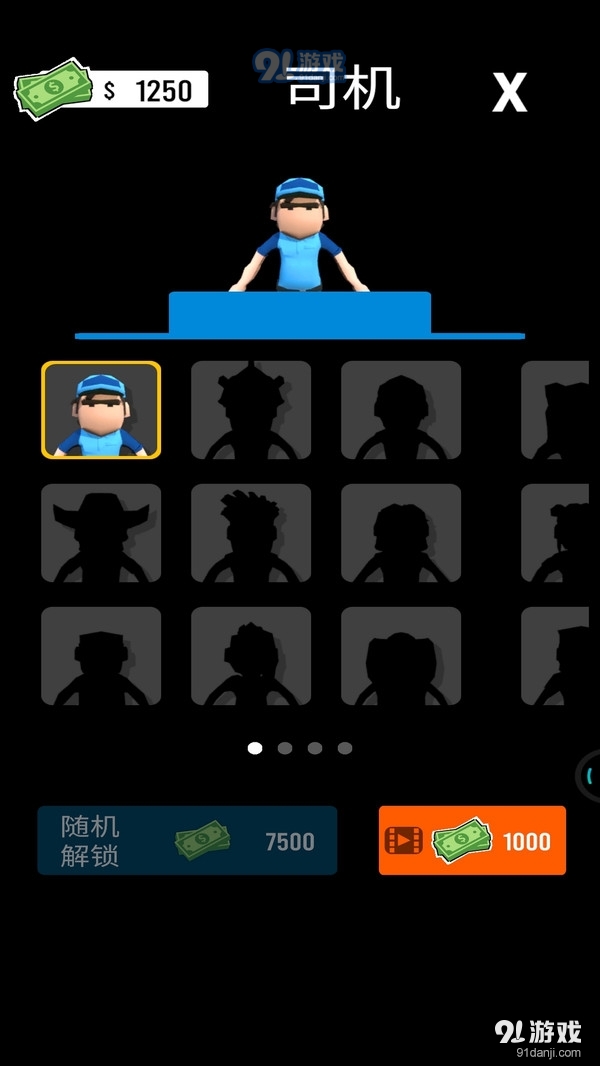This screenshot has height=1066, width=600.
Task: Tap the random unlock button for 7500
Action: (187, 841)
